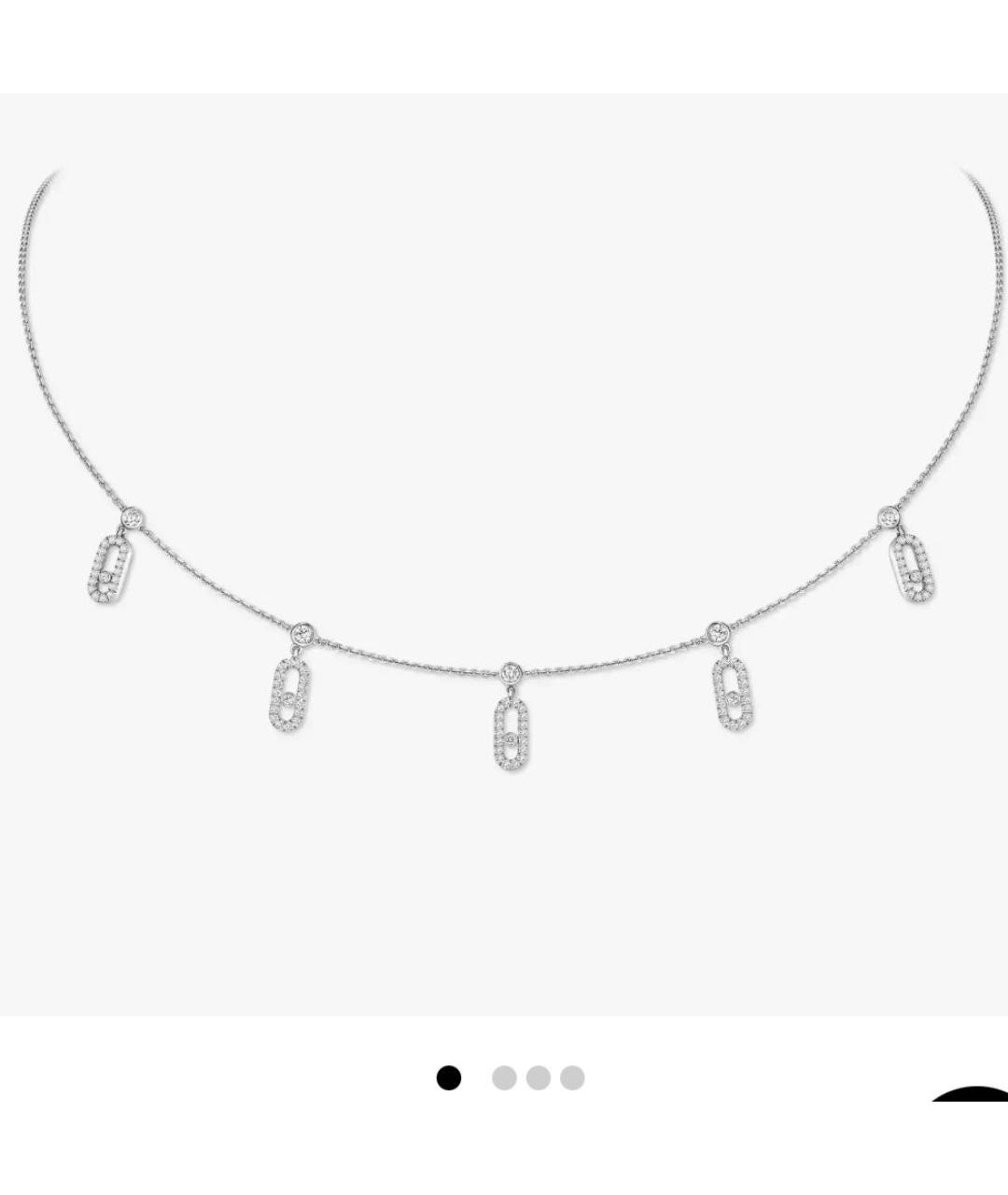The image size is (1008, 1195).
Task: Go to the fourth image dot
Action: (572, 1077)
